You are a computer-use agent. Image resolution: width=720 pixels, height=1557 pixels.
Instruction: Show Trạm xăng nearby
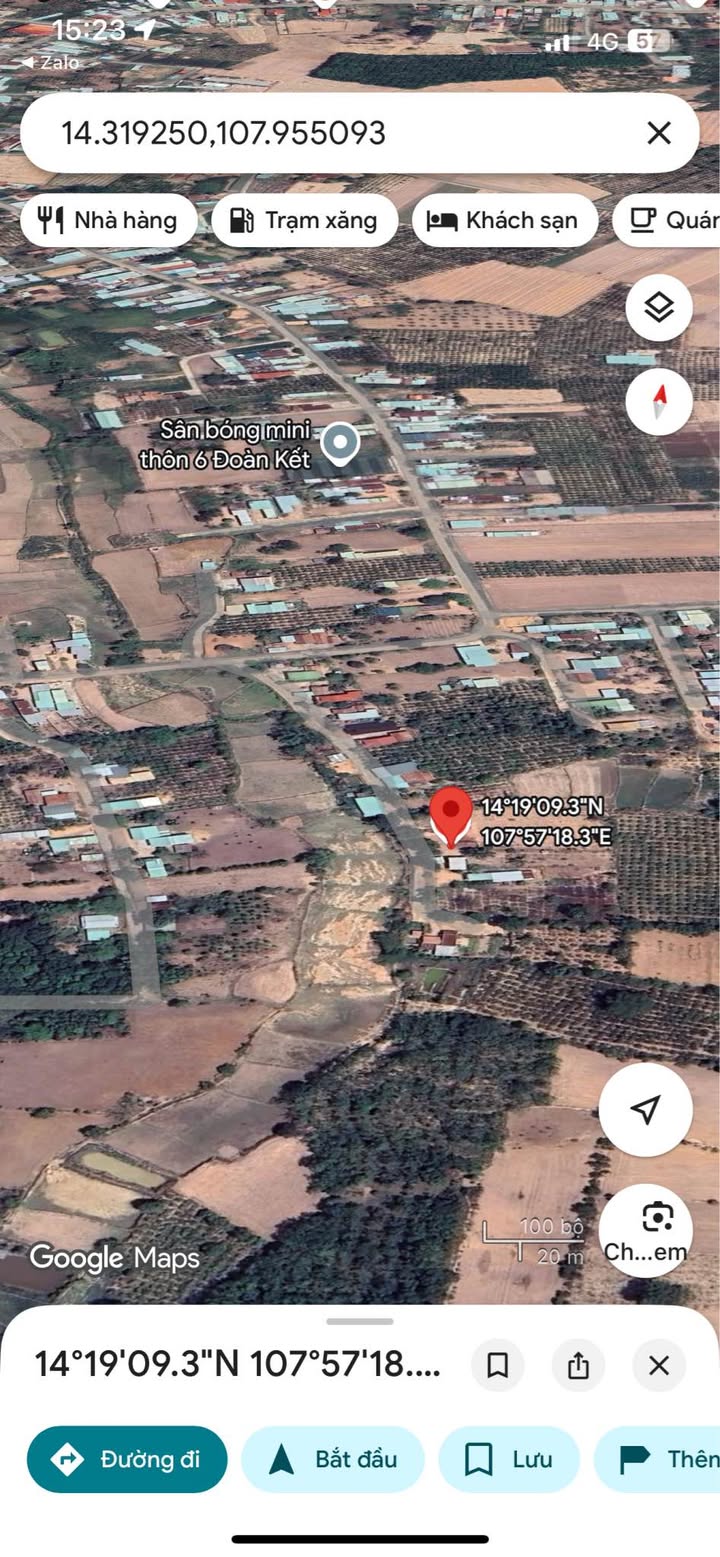click(x=304, y=220)
